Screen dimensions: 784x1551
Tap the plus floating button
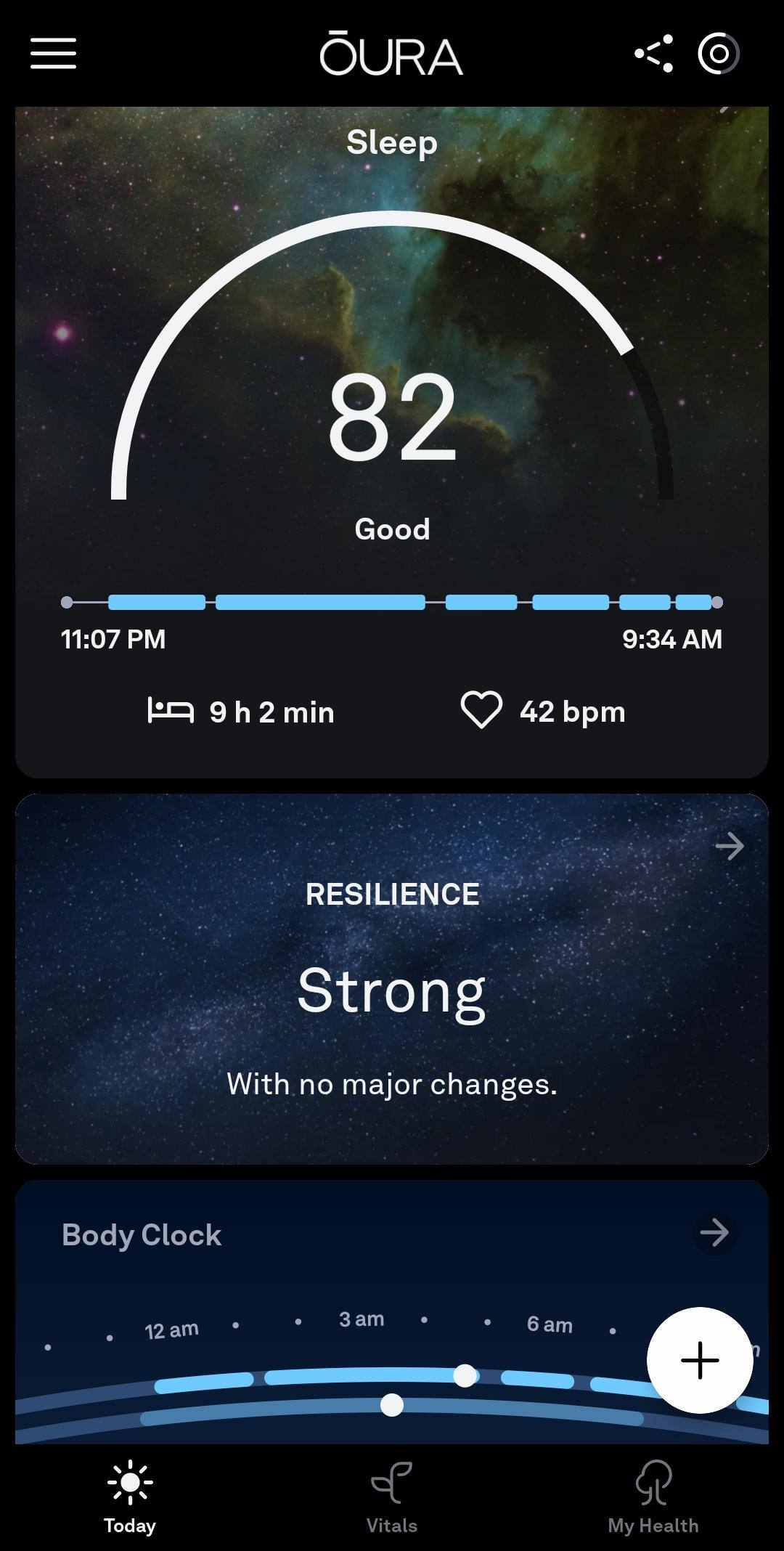coord(699,1360)
